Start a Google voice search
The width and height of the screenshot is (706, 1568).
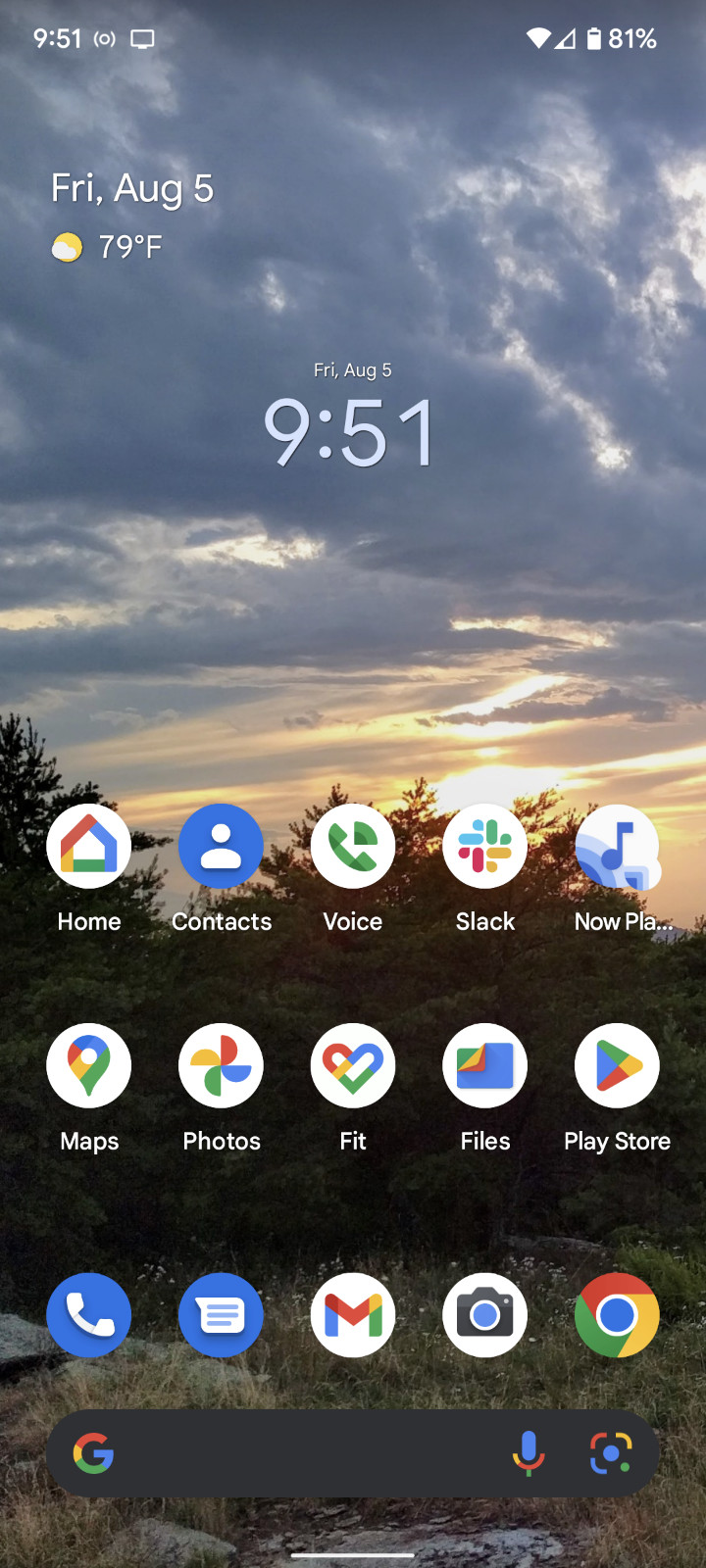[529, 1453]
